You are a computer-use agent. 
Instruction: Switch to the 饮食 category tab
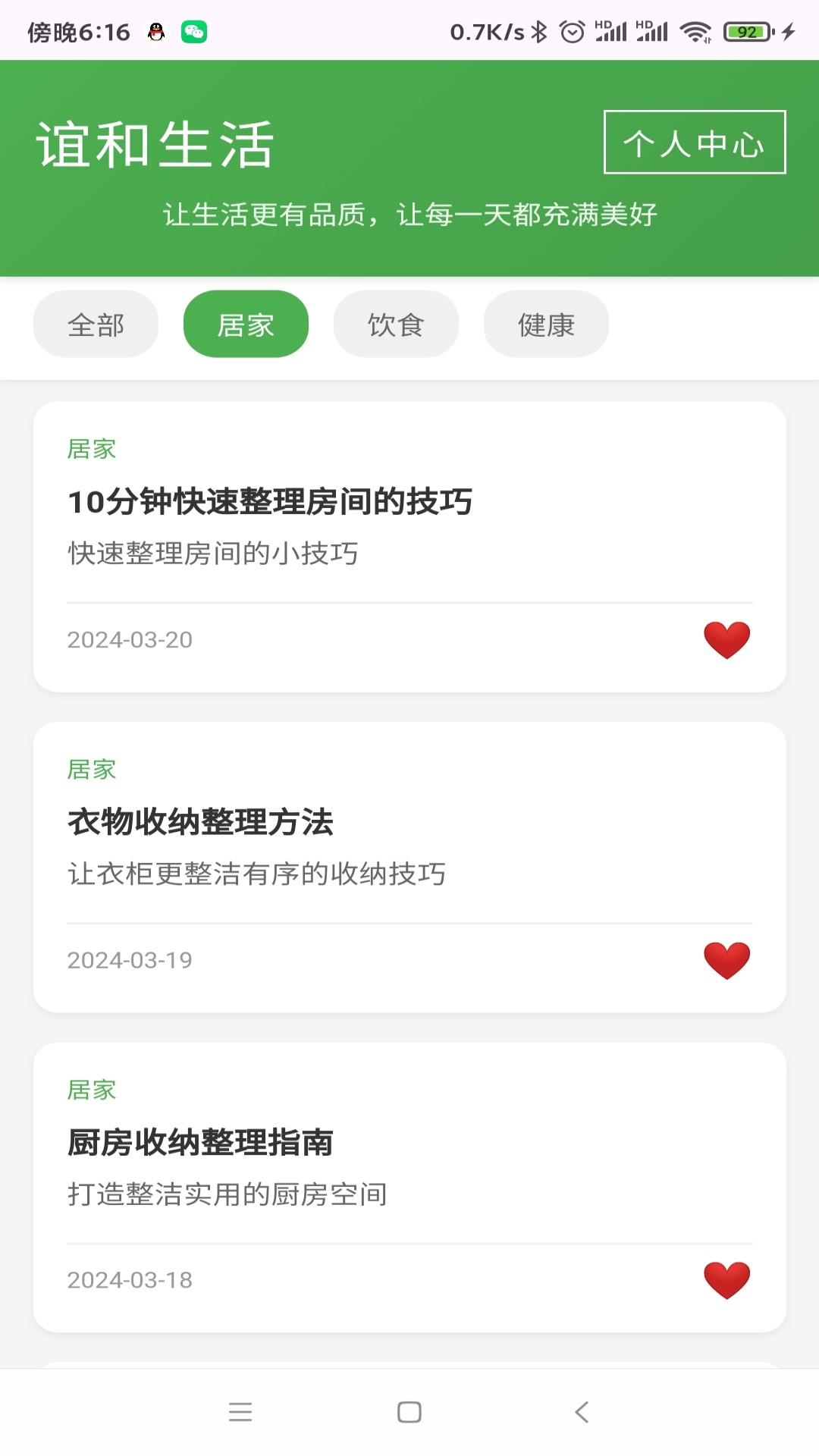395,324
